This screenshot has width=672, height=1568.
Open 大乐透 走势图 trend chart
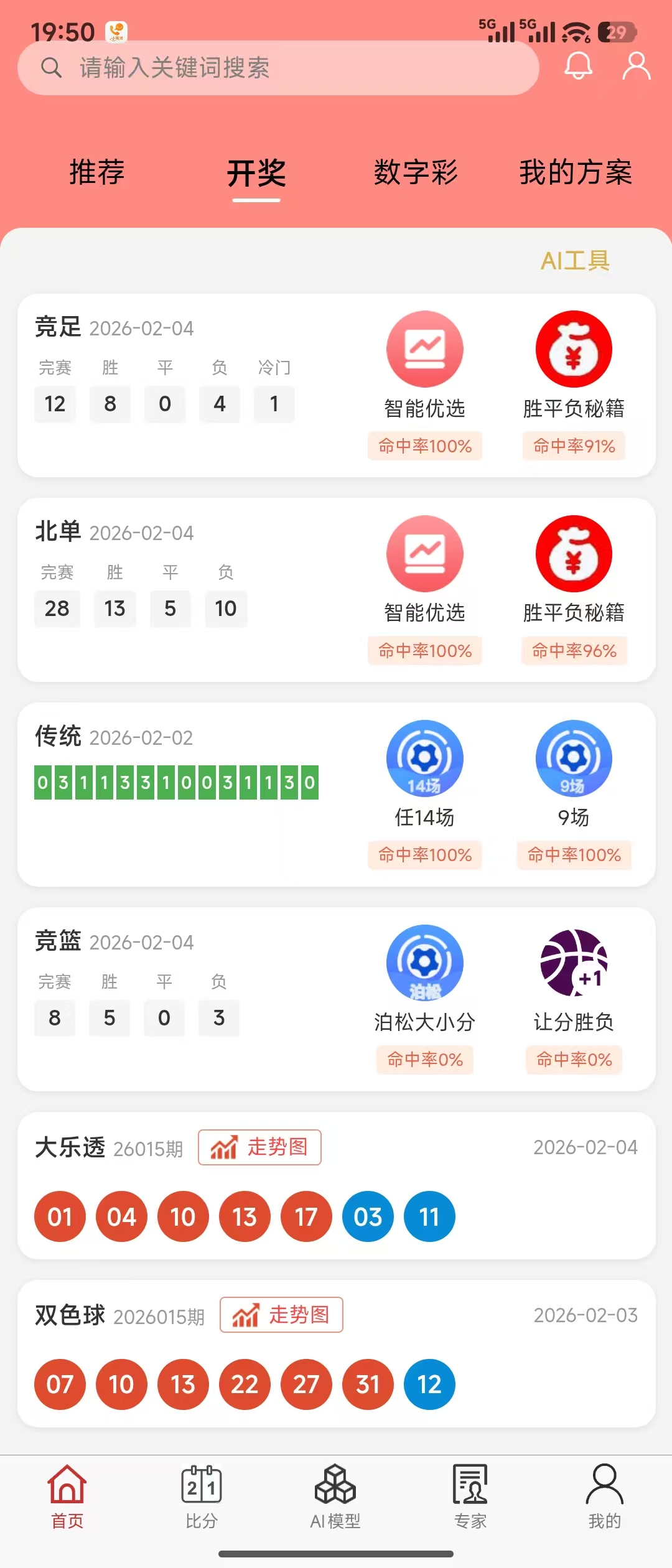click(x=259, y=1147)
